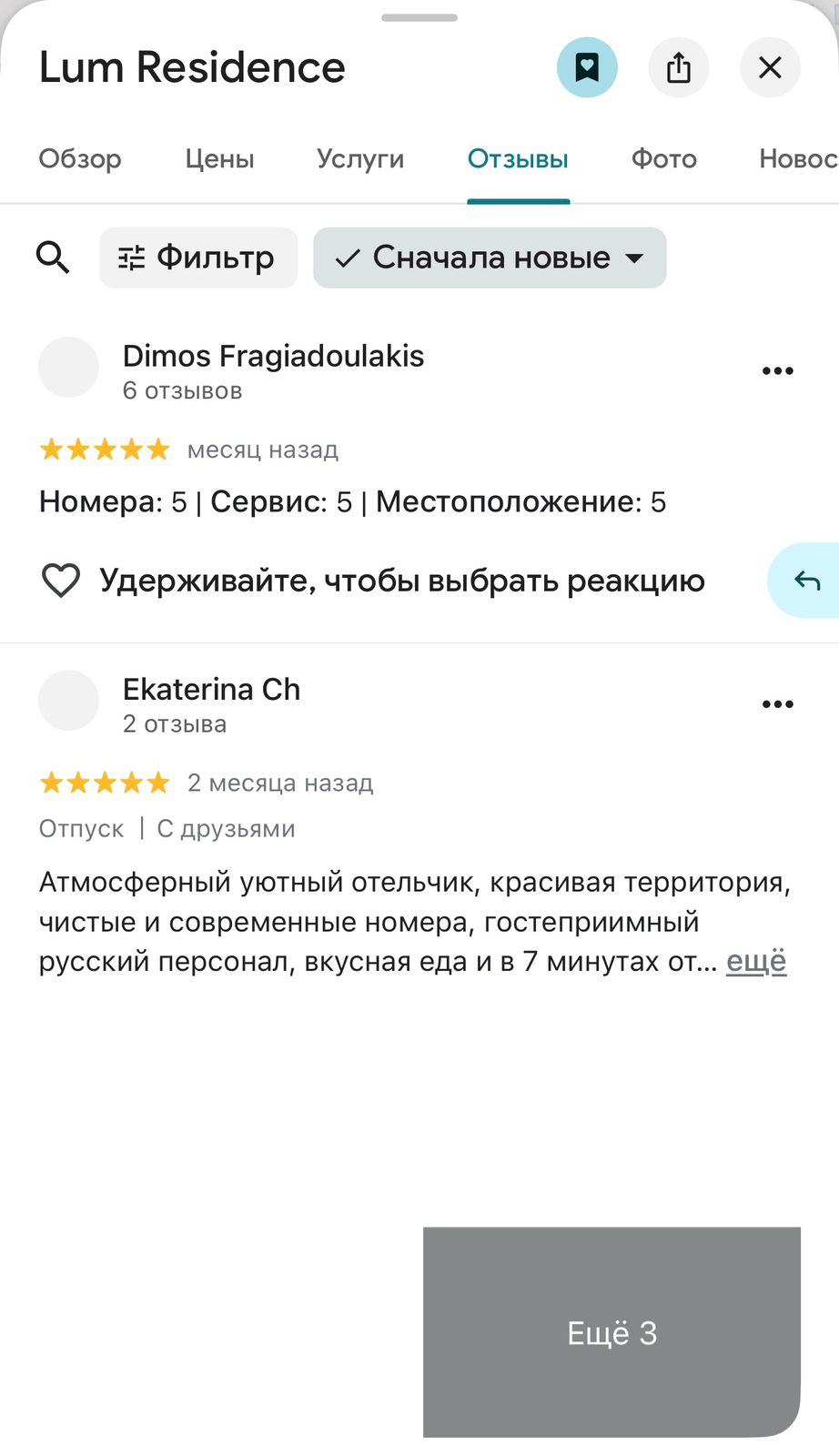The width and height of the screenshot is (839, 1456).
Task: Select the Фото tab
Action: (664, 159)
